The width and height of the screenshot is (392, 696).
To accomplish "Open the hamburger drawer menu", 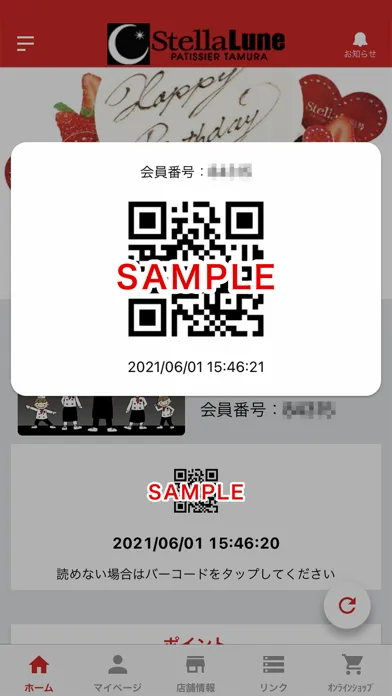I will point(26,44).
